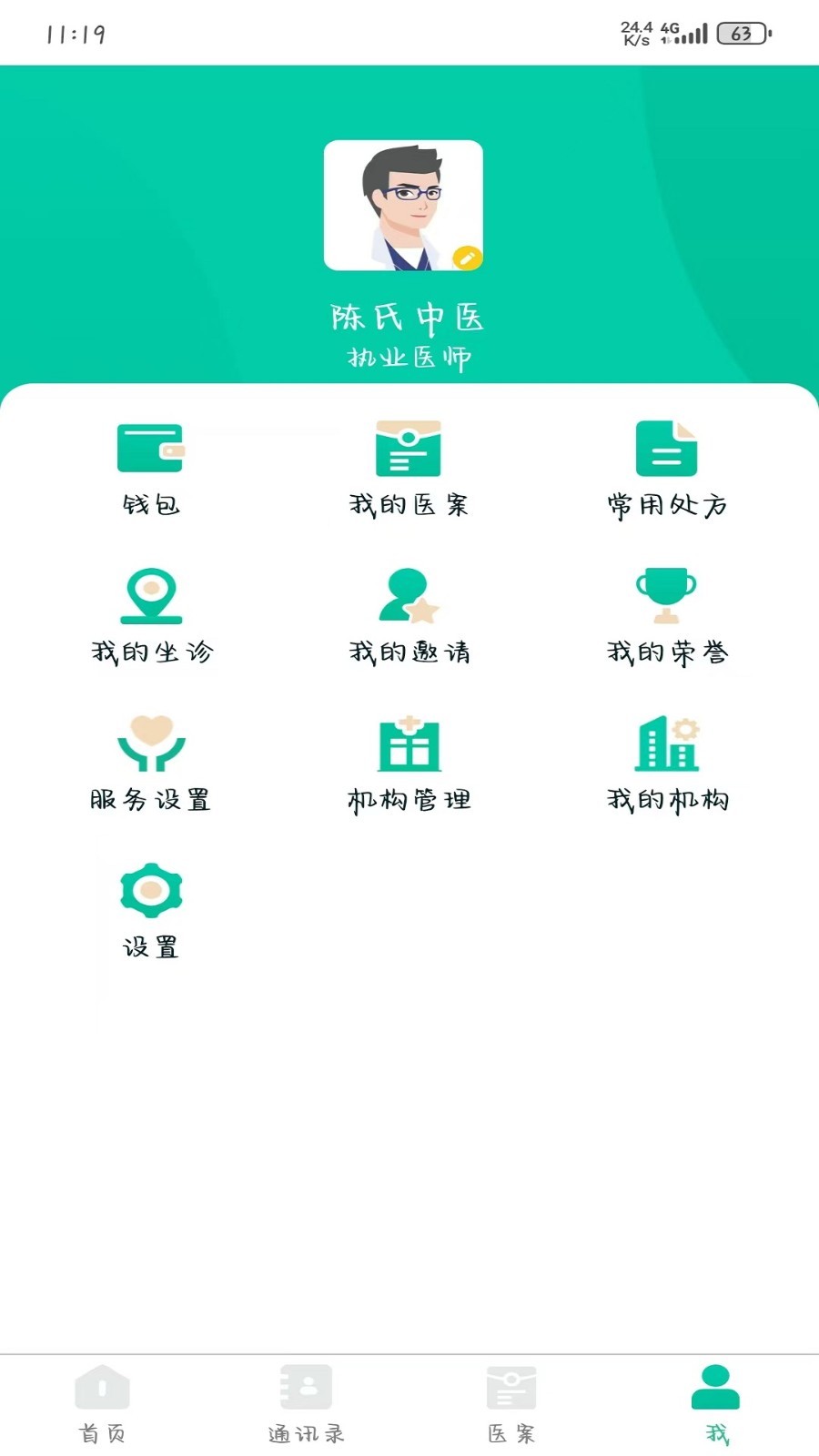Viewport: 819px width, 1456px height.
Task: Open 我的坐诊 schedule
Action: click(x=151, y=616)
